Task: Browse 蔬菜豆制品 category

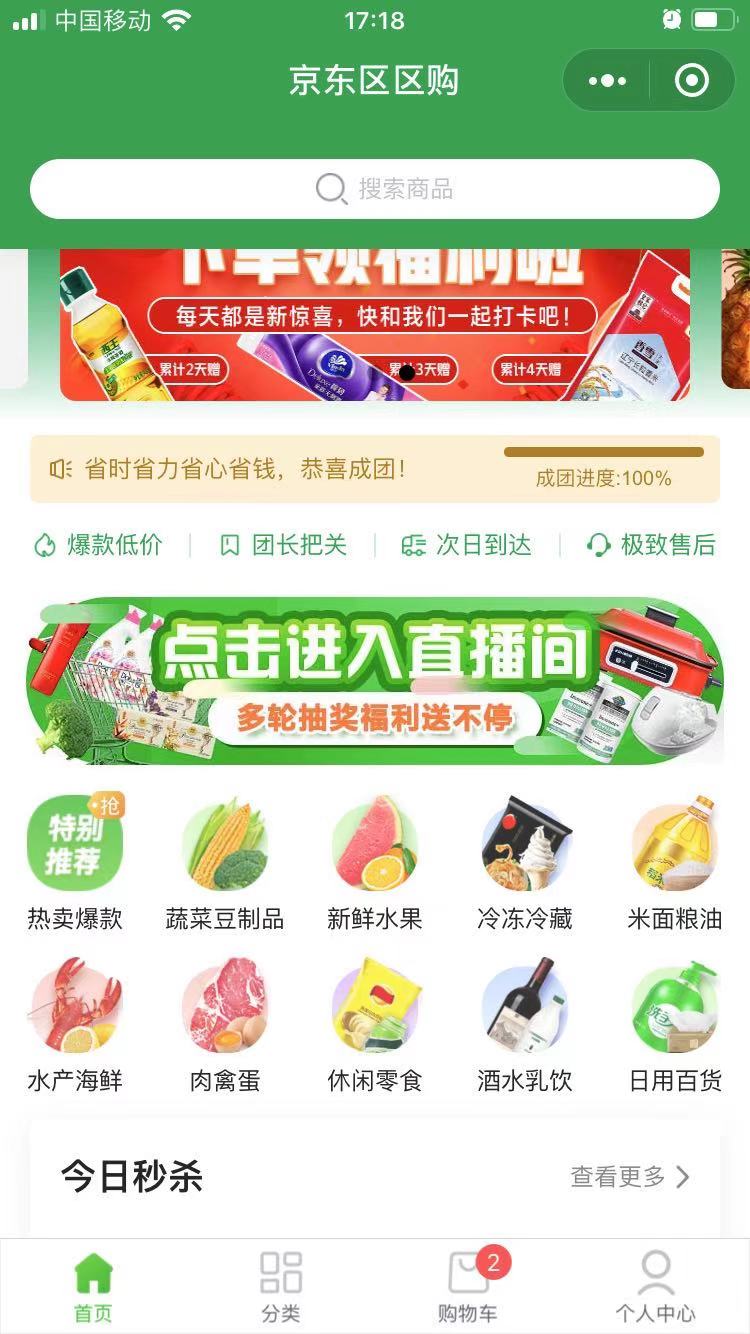Action: point(225,862)
